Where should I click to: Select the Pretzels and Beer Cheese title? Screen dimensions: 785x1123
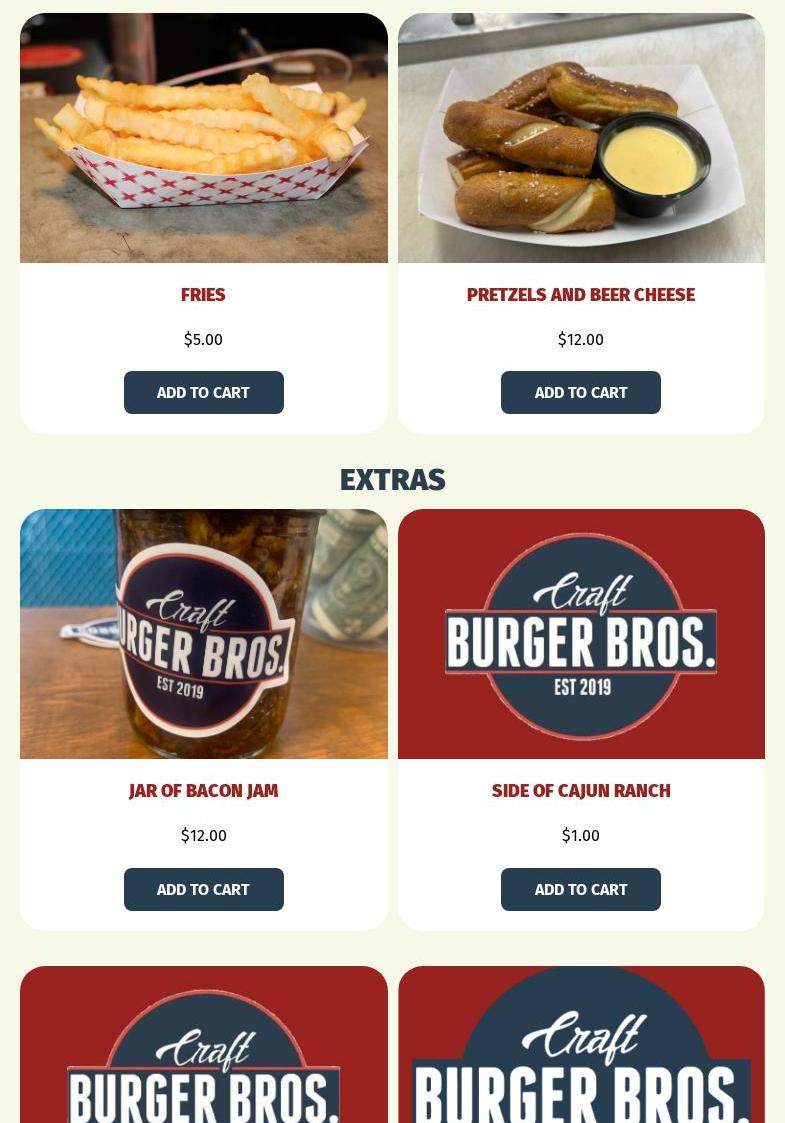(x=580, y=295)
